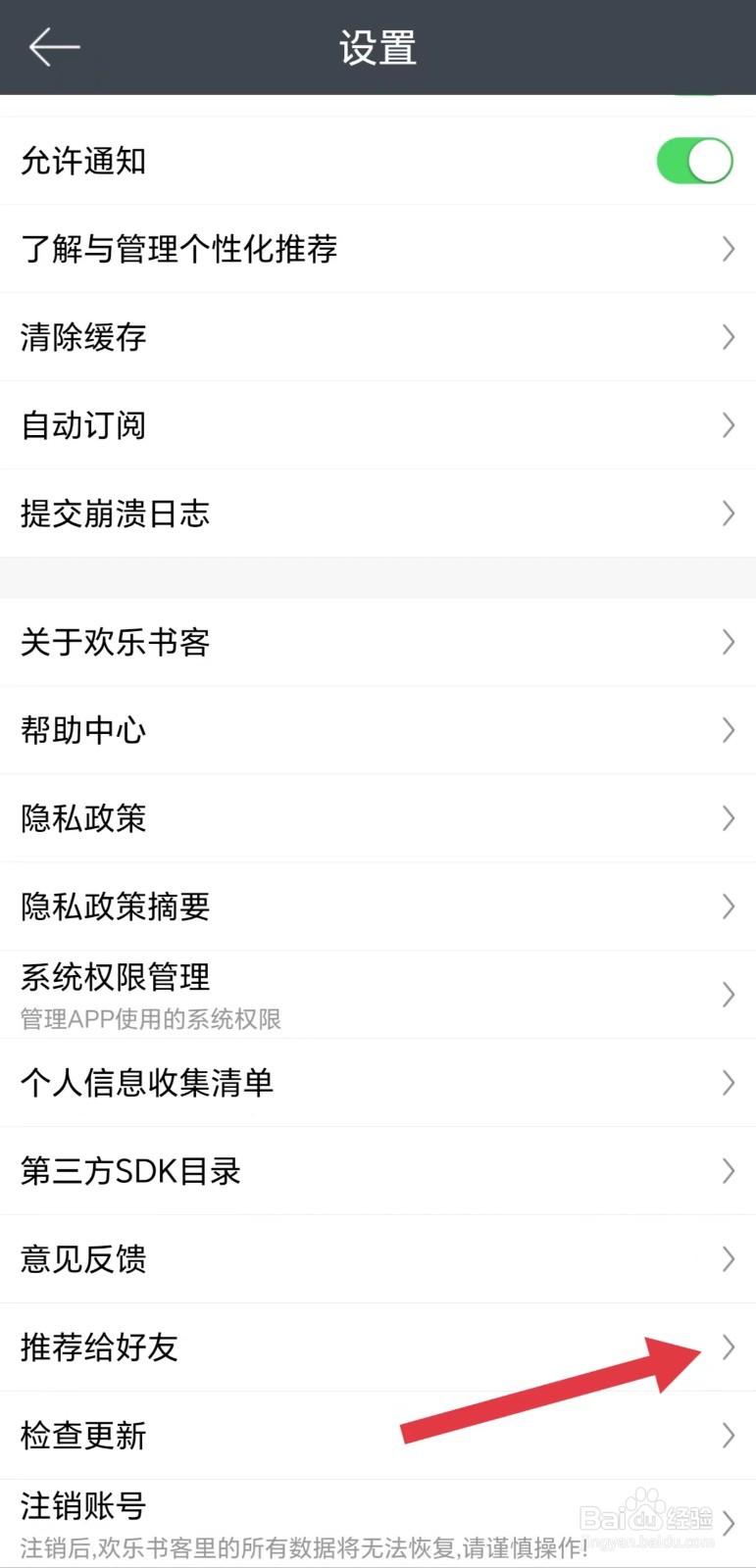Go to the 帮助中心 help center

point(378,730)
